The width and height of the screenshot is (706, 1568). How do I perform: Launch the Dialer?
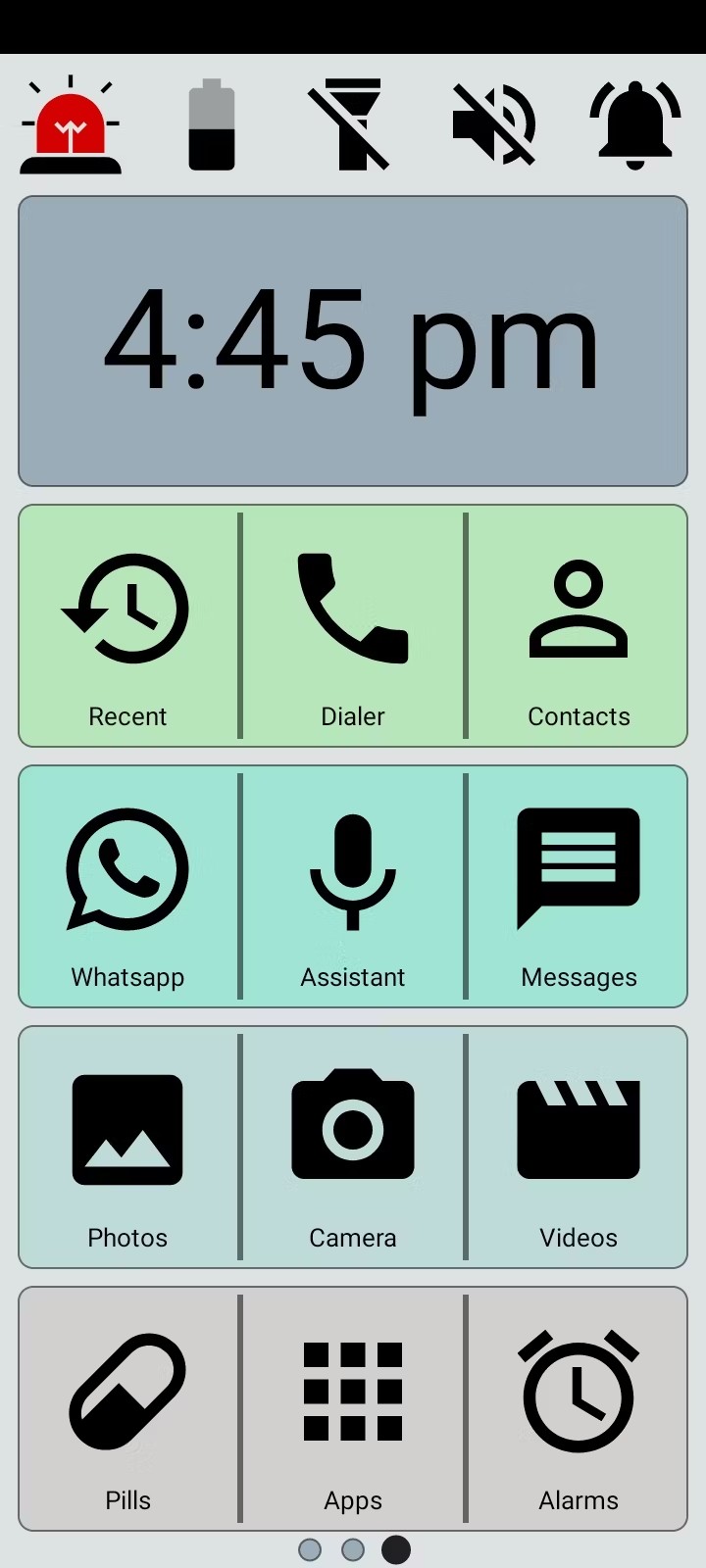coord(353,627)
